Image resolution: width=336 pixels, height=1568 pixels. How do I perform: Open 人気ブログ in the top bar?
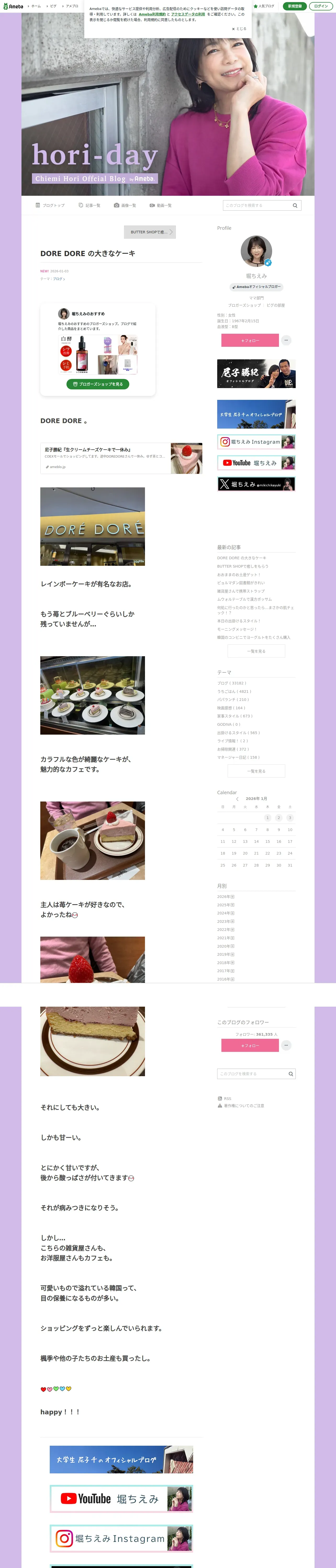click(x=264, y=6)
